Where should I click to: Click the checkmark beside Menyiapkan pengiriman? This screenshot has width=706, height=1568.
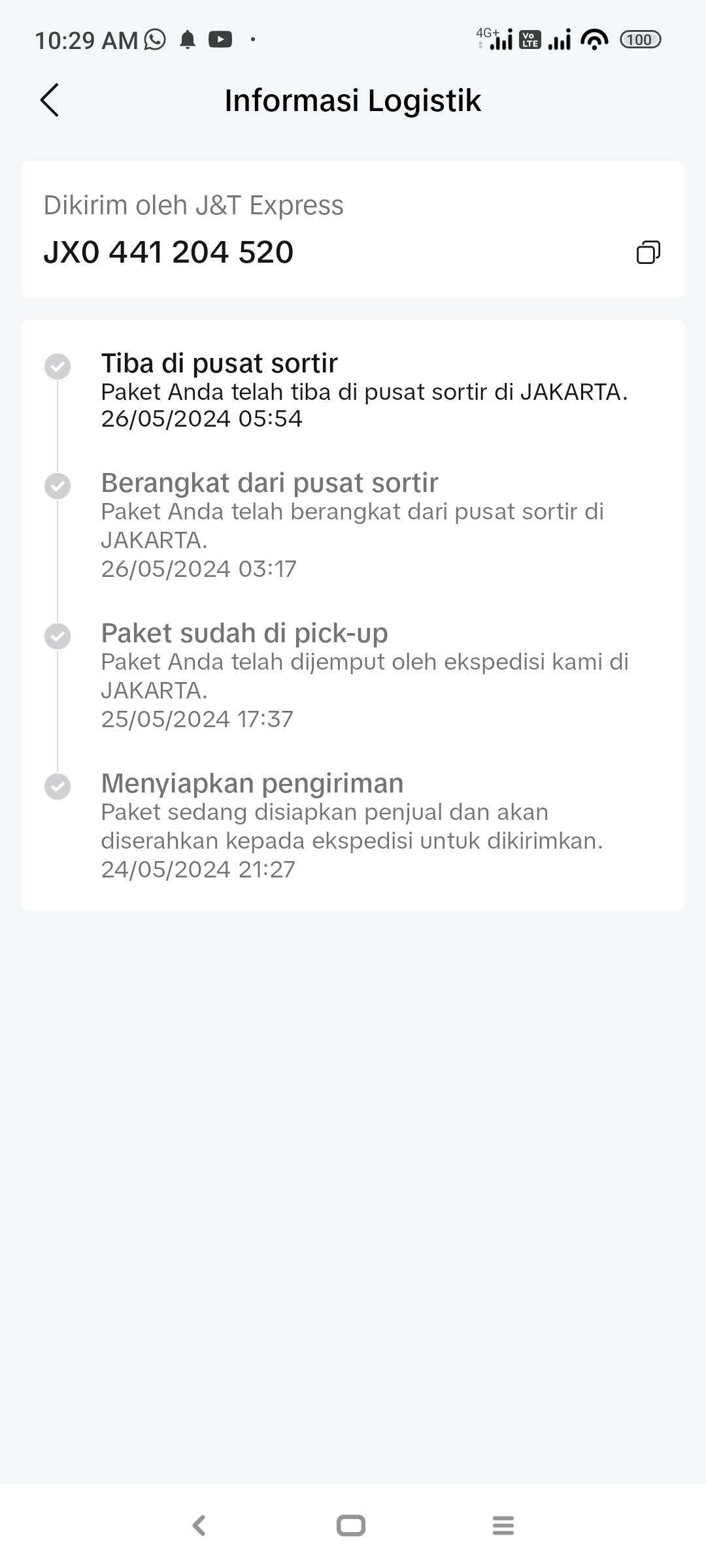pos(58,787)
